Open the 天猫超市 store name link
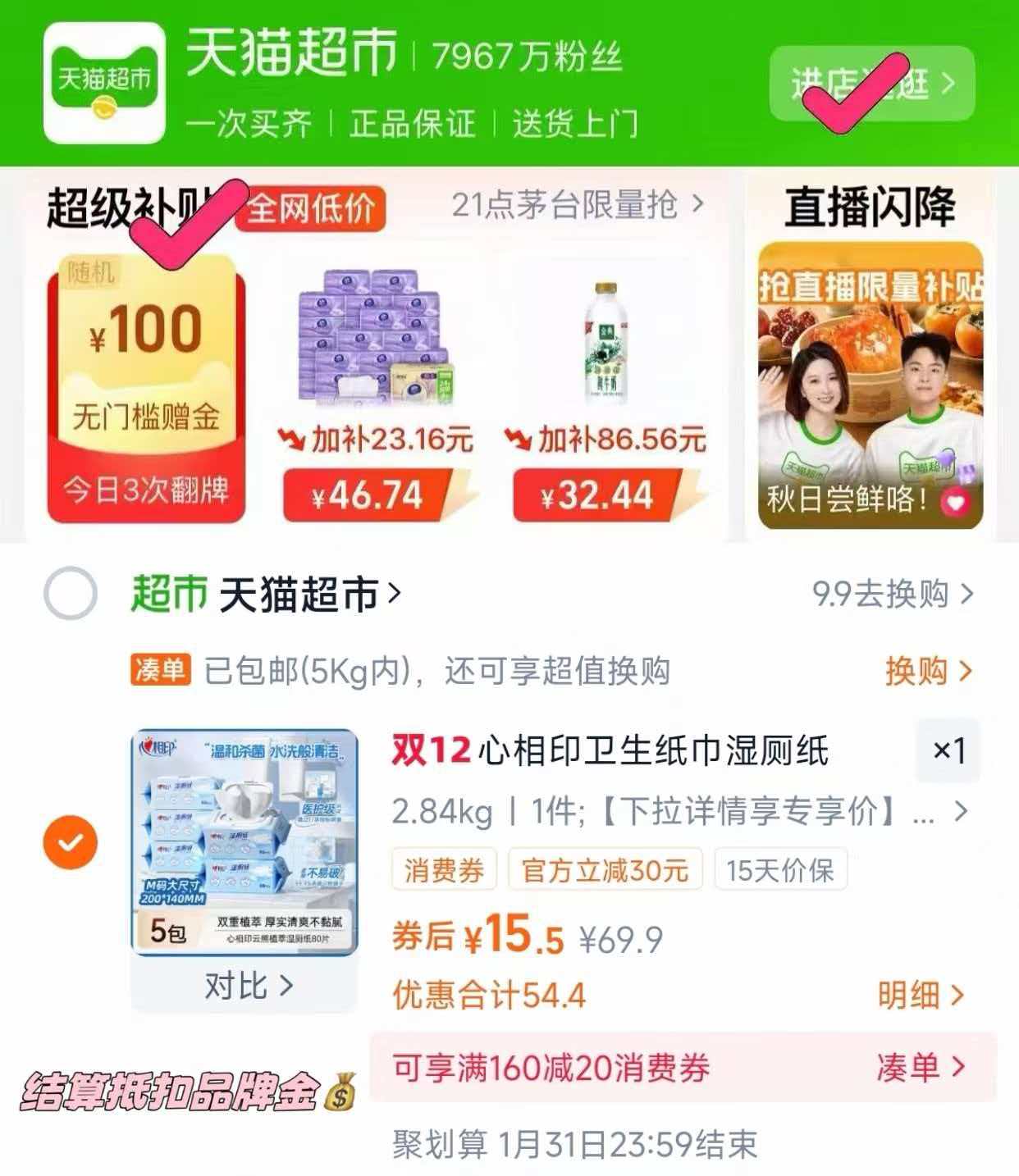Screen dimensions: 1019x1176 [x=304, y=591]
